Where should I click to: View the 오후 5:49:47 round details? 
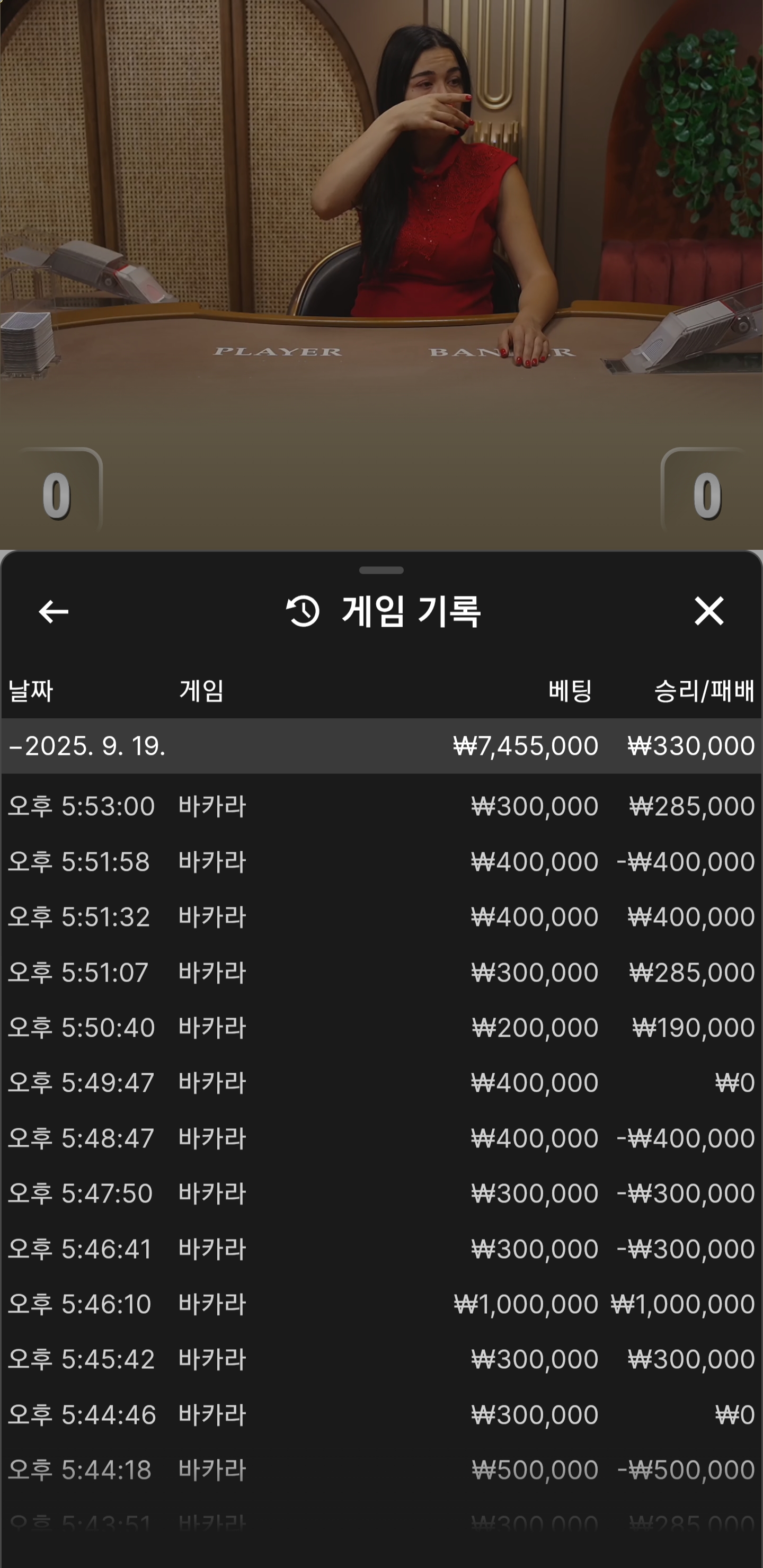[x=381, y=1083]
